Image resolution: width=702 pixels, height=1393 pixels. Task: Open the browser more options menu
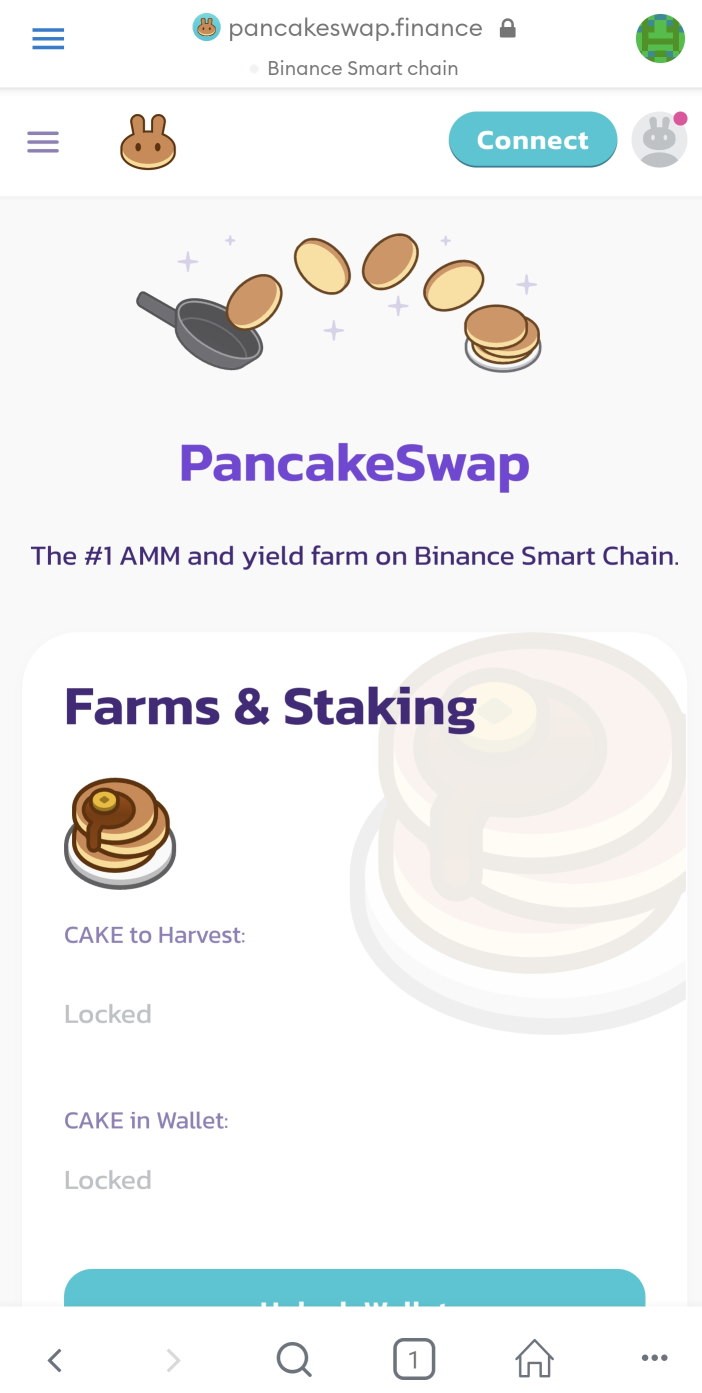click(653, 1359)
